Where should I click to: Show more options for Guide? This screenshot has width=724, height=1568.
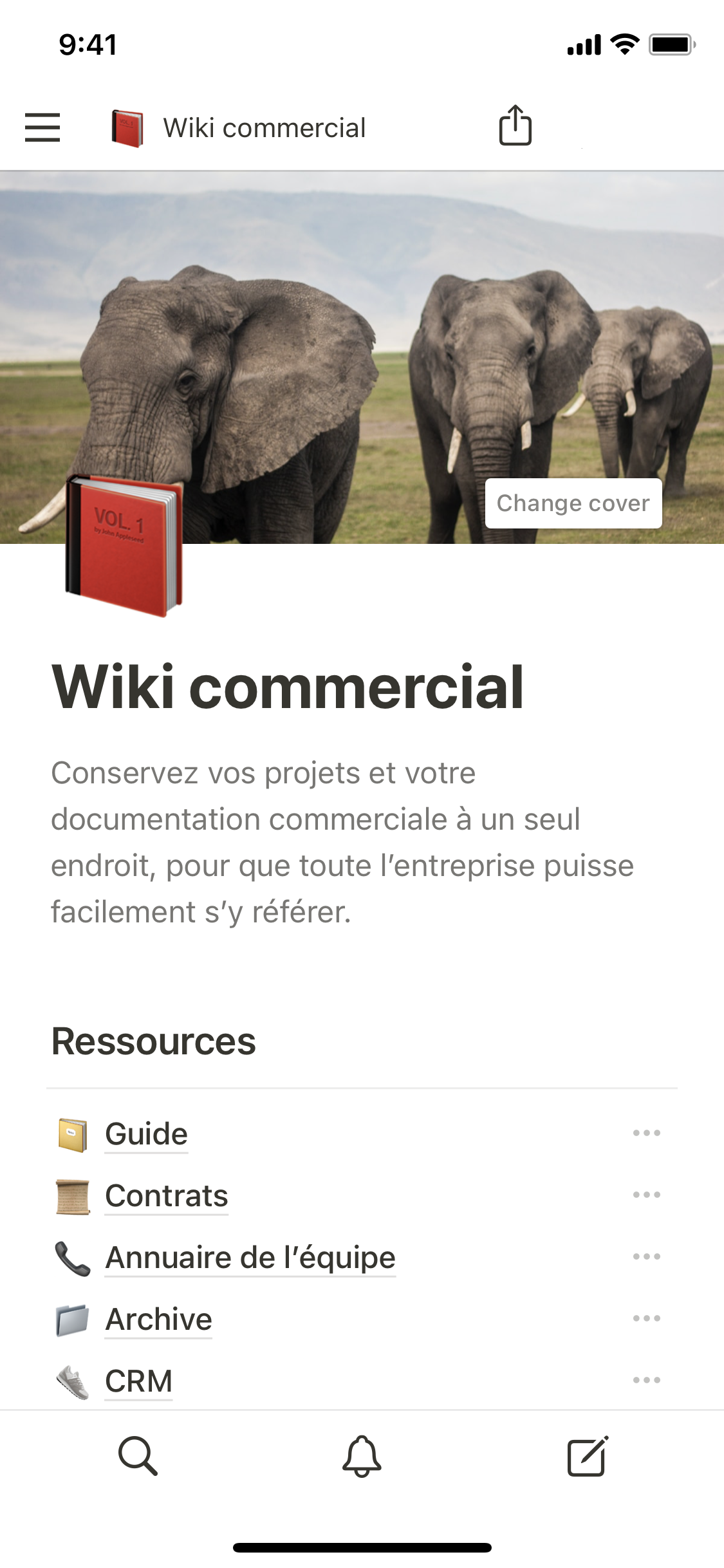point(646,1133)
